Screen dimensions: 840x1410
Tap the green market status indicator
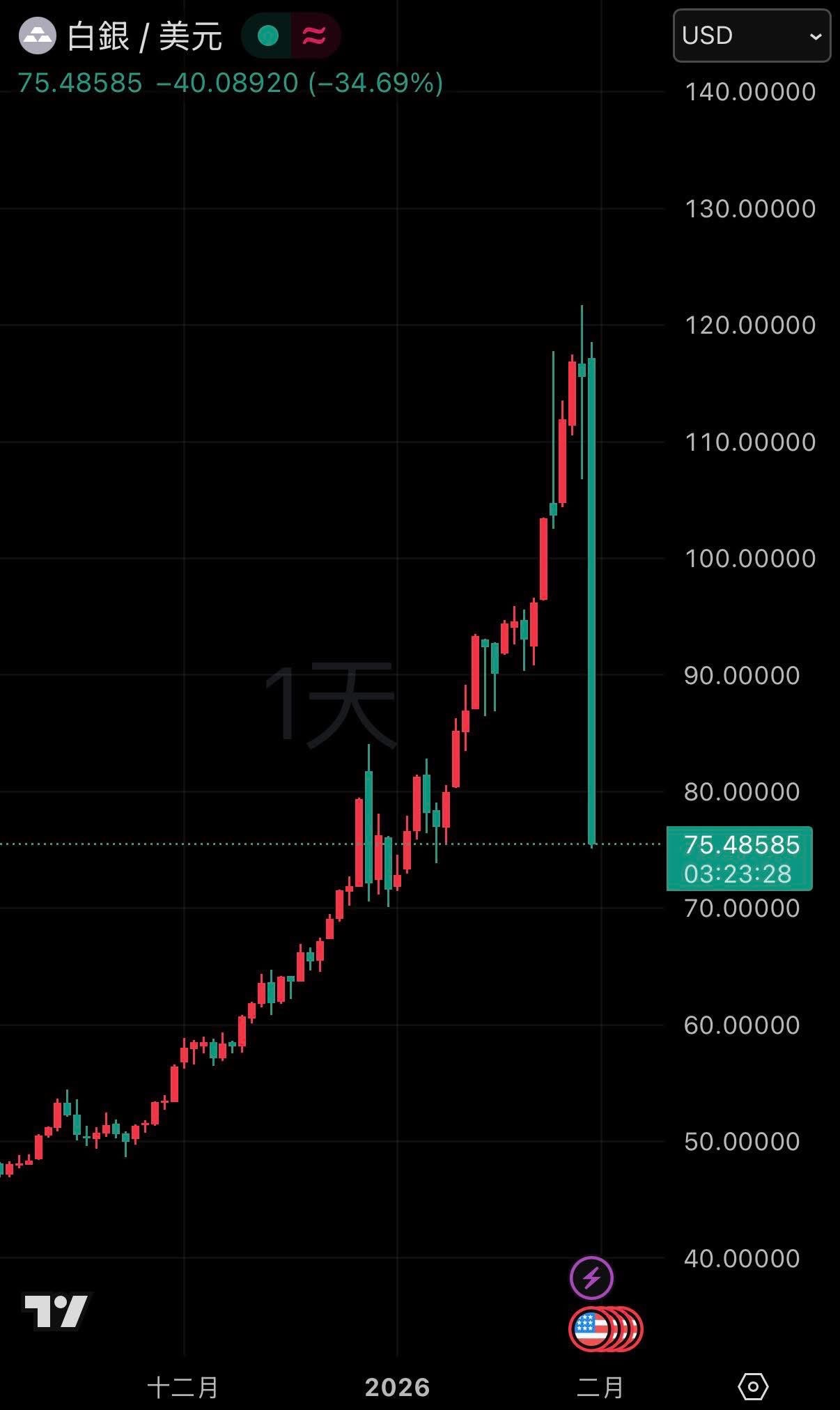(x=268, y=36)
